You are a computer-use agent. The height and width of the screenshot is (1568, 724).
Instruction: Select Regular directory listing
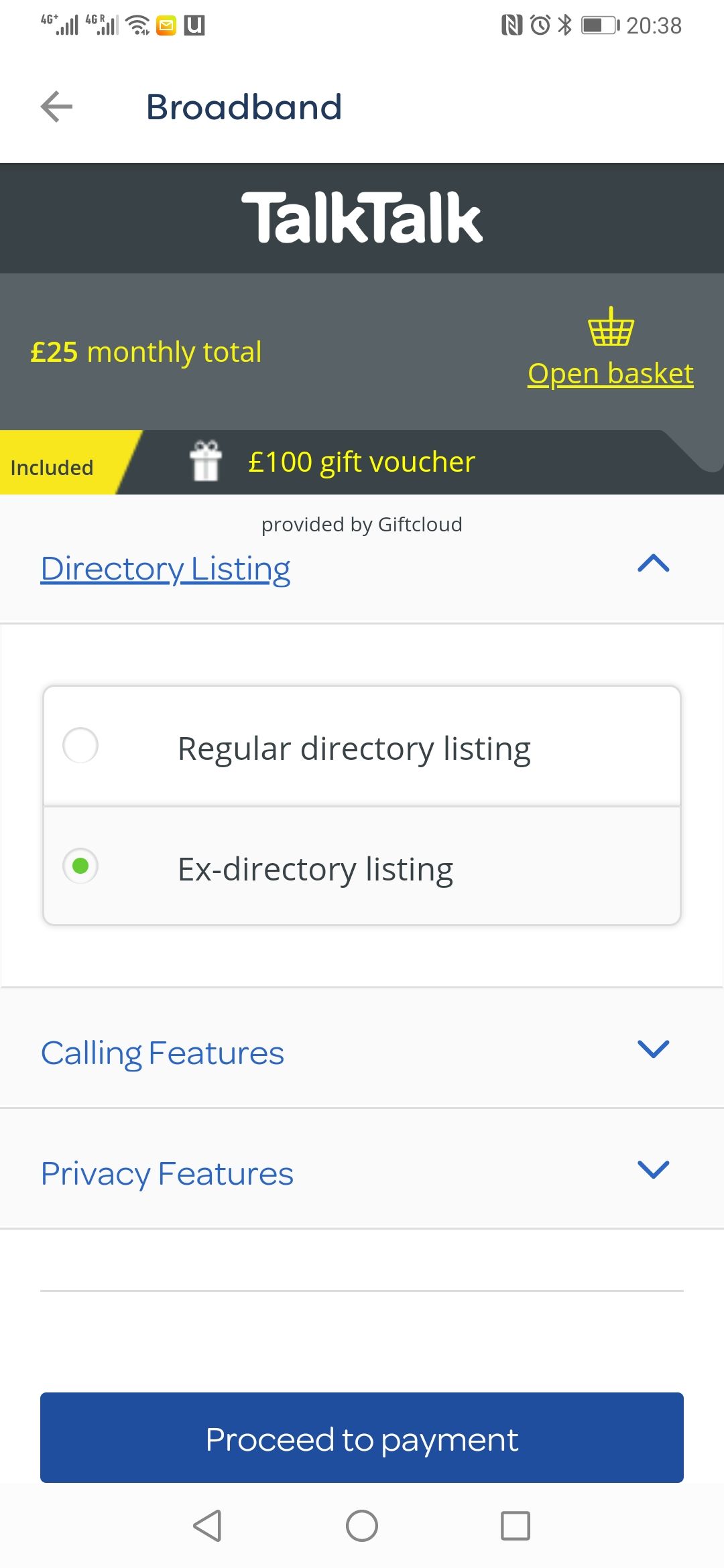[x=80, y=746]
